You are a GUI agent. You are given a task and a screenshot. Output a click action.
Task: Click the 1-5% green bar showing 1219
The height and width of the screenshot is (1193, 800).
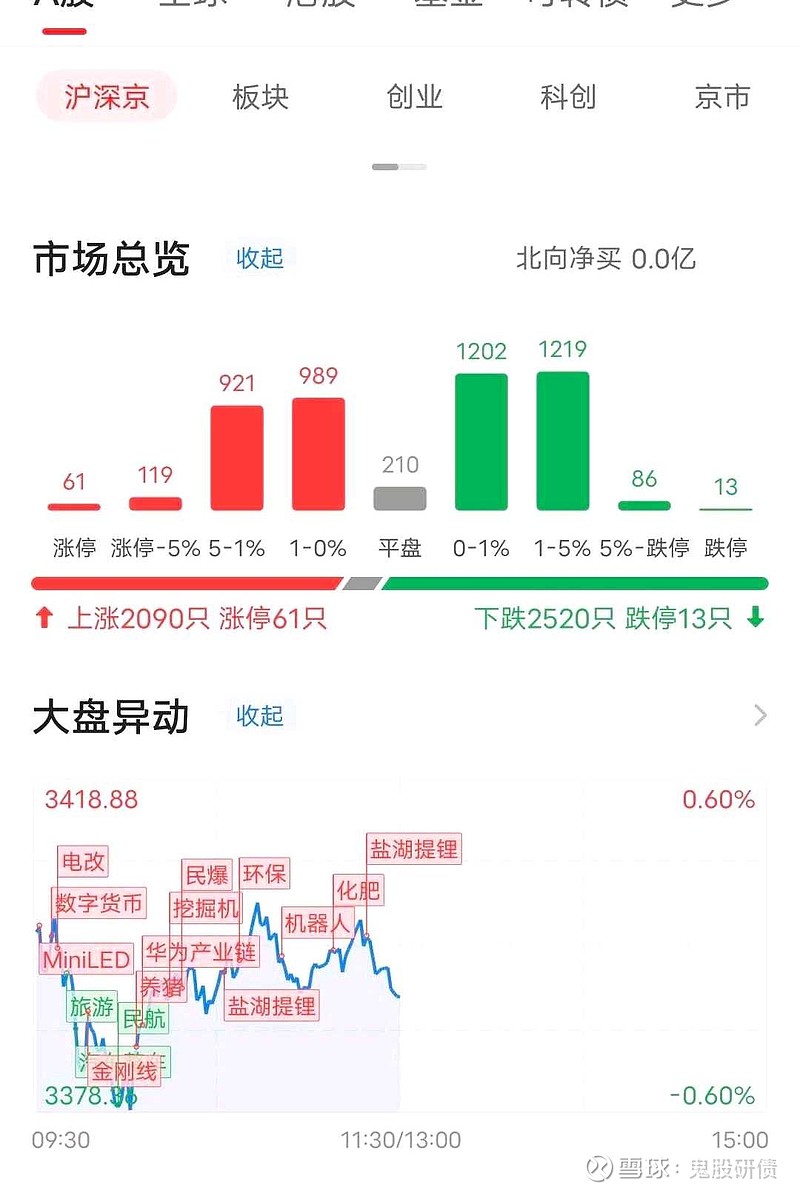click(x=562, y=440)
